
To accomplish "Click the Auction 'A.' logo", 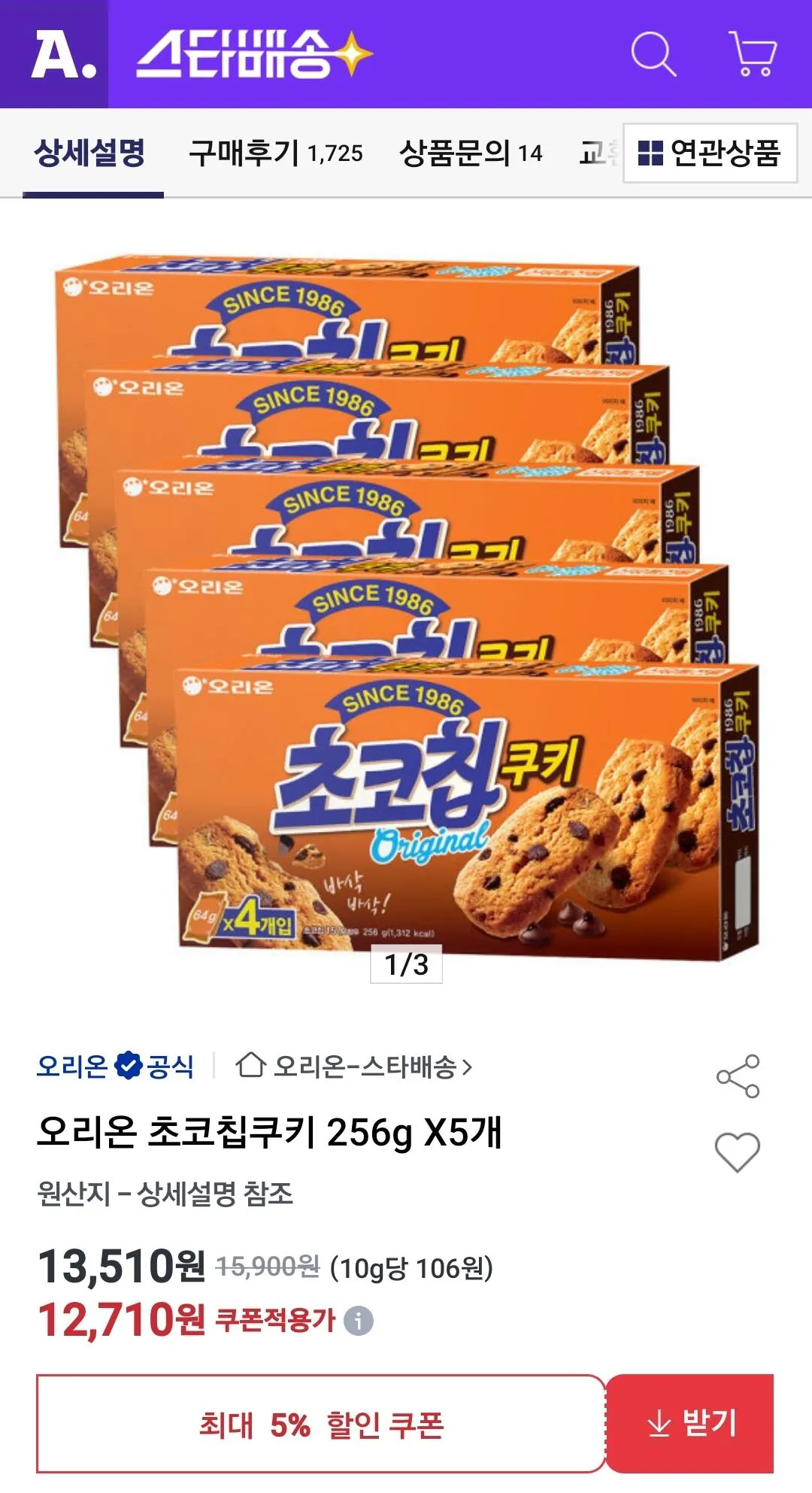I will click(64, 54).
